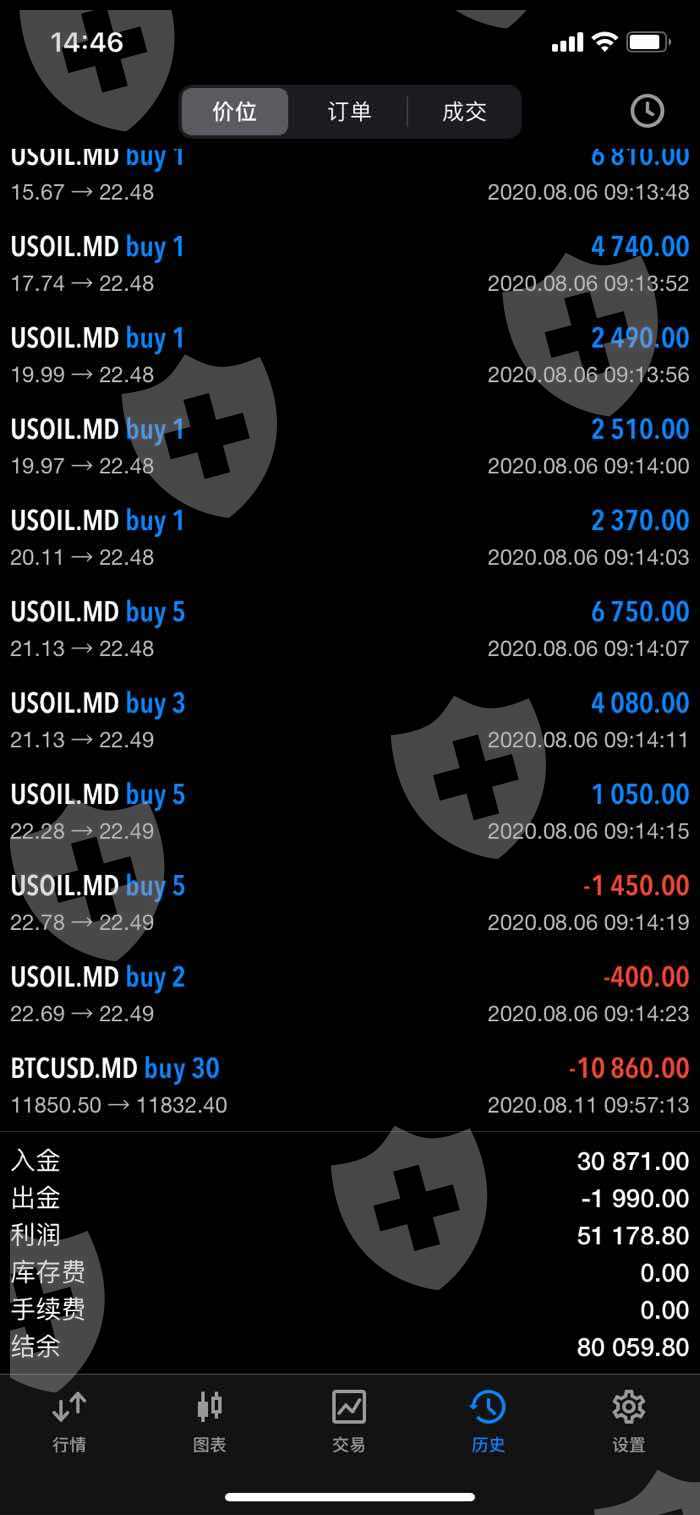Expand the USOIL.MD buy 3 entry
Image resolution: width=700 pixels, height=1515 pixels.
(x=350, y=720)
